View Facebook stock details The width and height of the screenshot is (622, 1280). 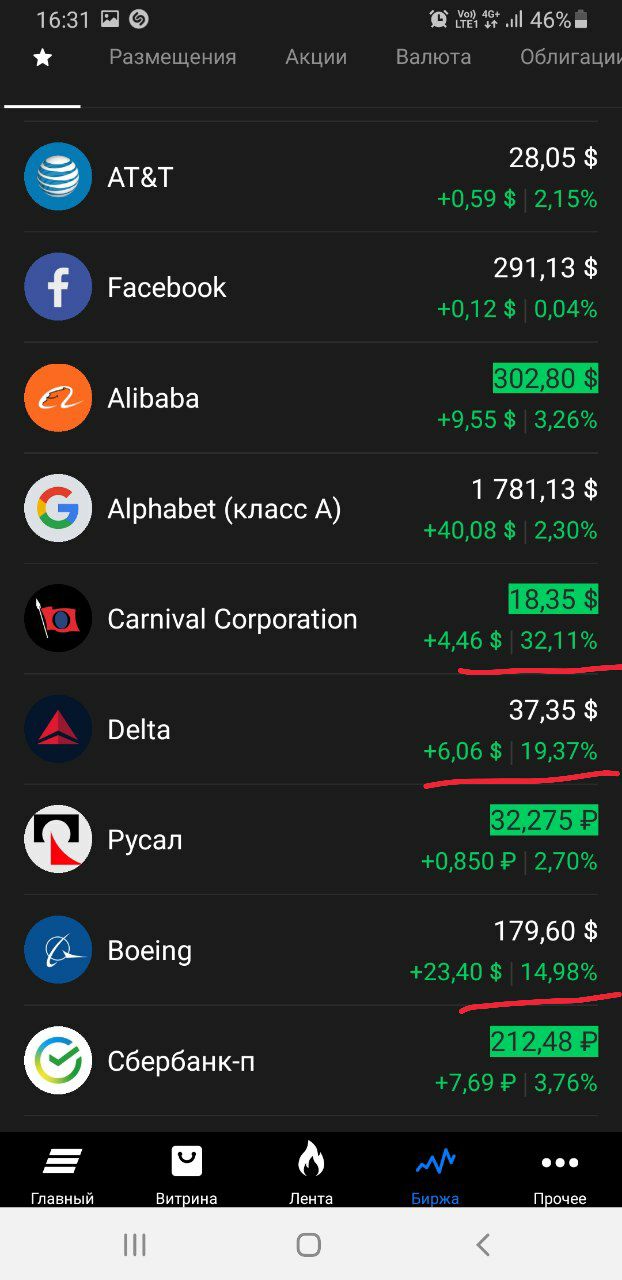pyautogui.click(x=311, y=287)
